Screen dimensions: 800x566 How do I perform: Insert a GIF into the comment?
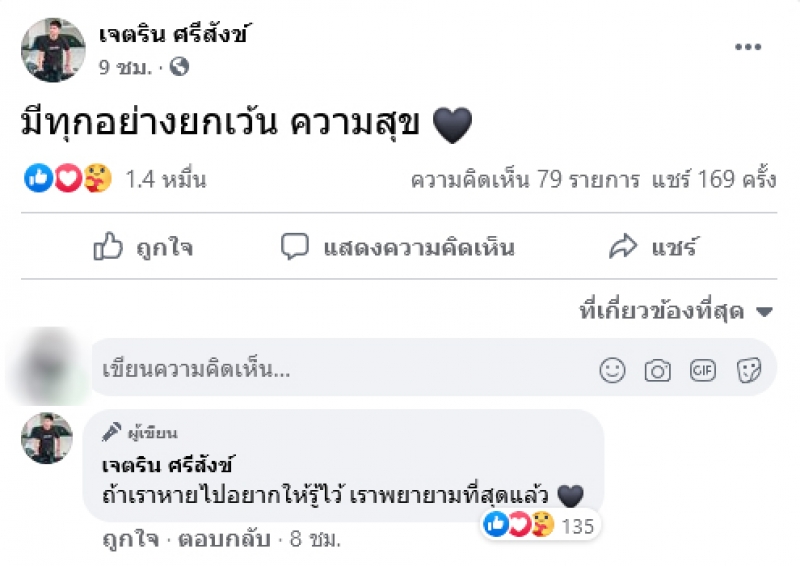point(703,371)
